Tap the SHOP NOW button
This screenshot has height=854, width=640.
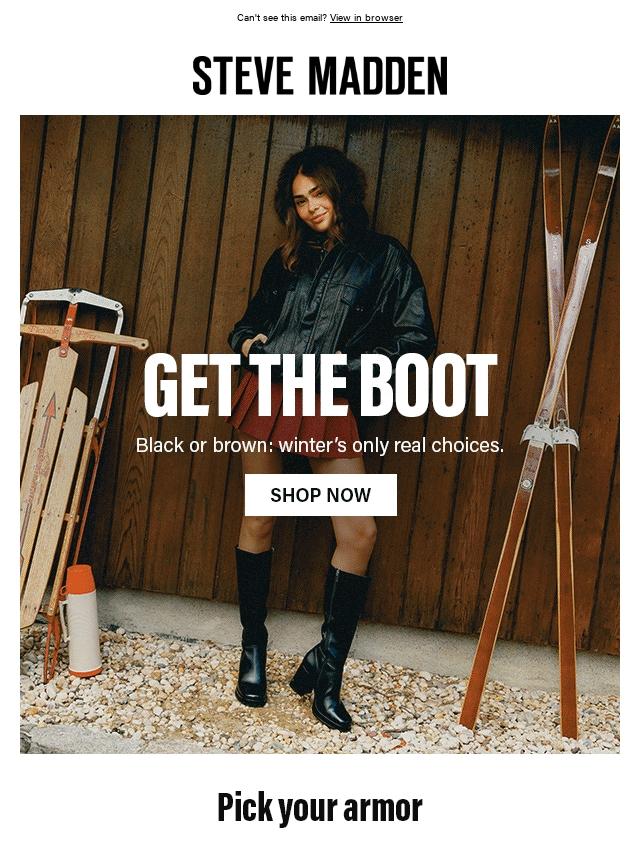pos(320,495)
